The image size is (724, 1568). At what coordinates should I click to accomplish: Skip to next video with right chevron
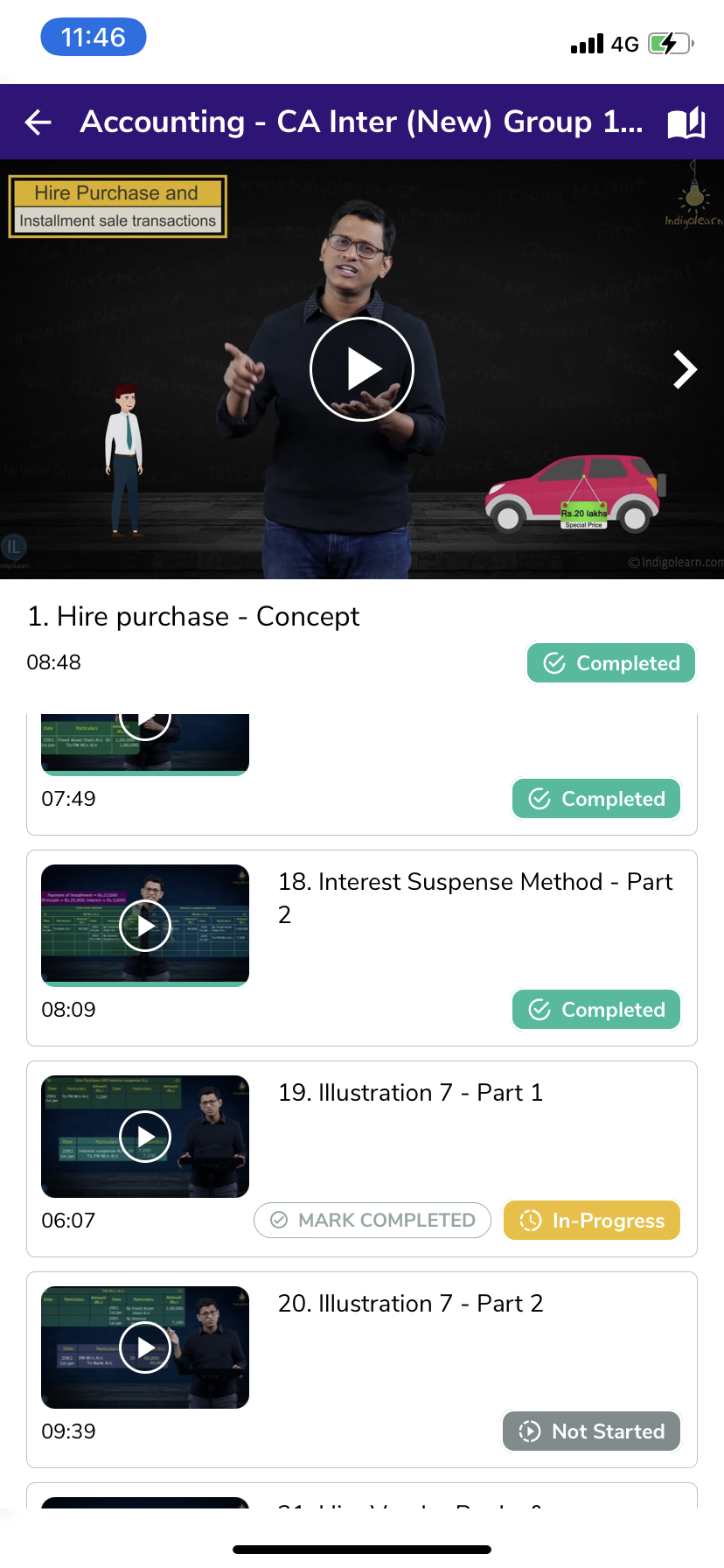point(685,369)
